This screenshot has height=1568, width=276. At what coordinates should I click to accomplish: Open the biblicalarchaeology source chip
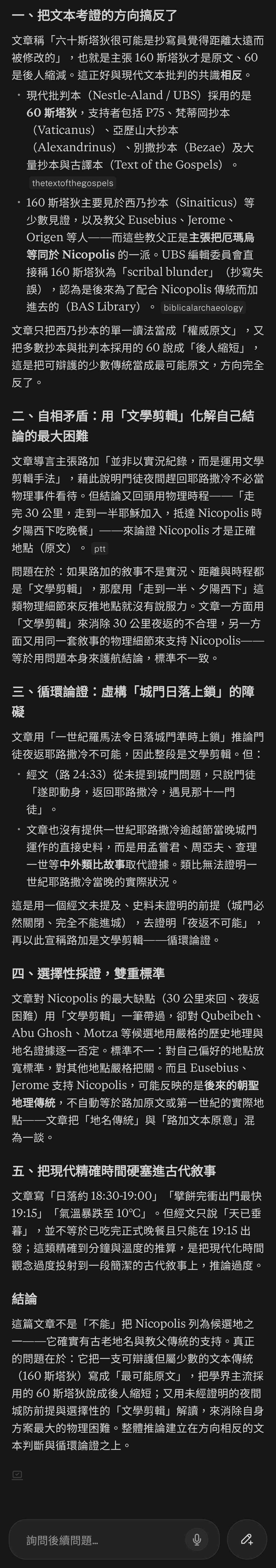tap(203, 307)
